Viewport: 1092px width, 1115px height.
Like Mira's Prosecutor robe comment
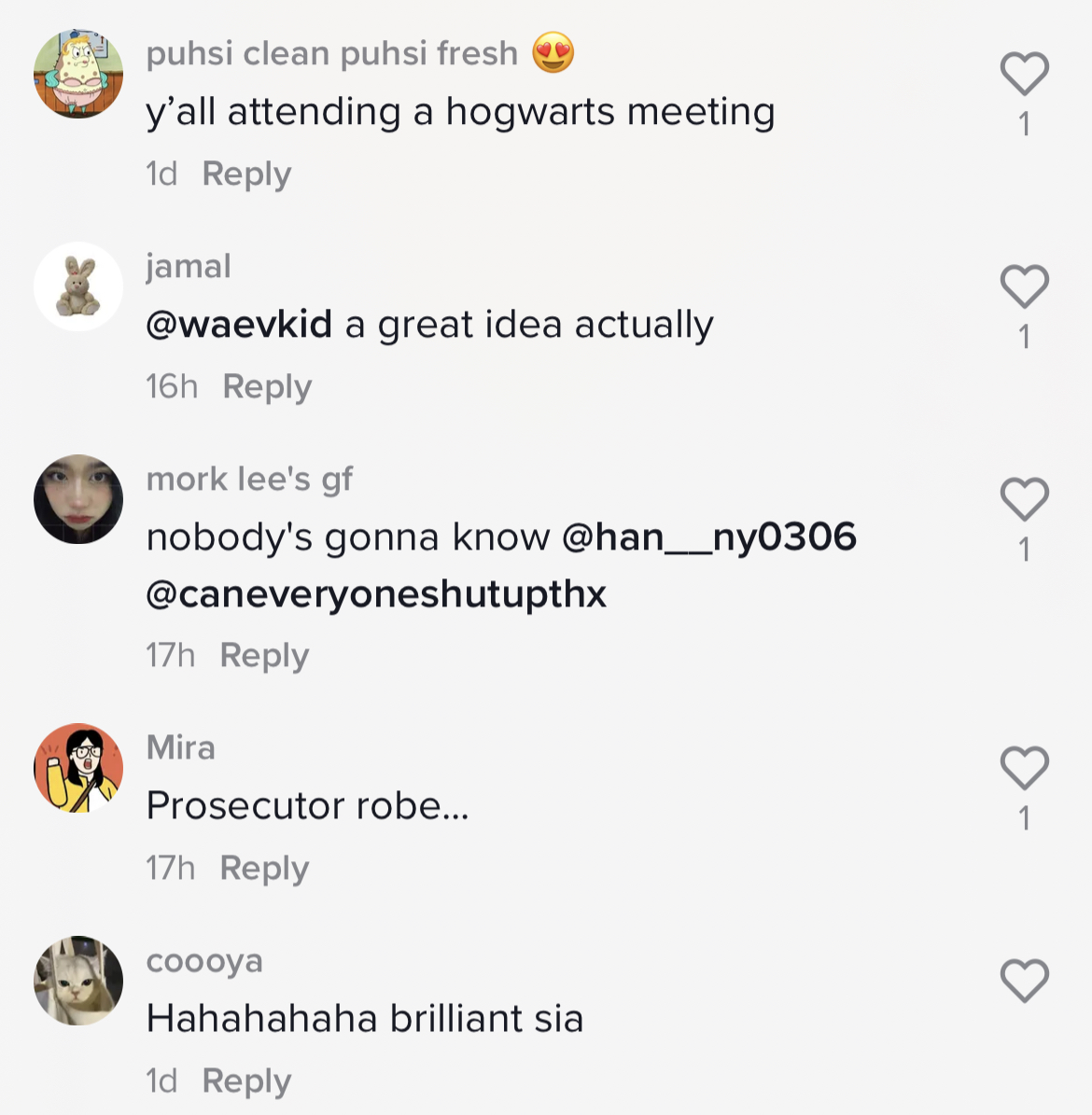pyautogui.click(x=1024, y=768)
